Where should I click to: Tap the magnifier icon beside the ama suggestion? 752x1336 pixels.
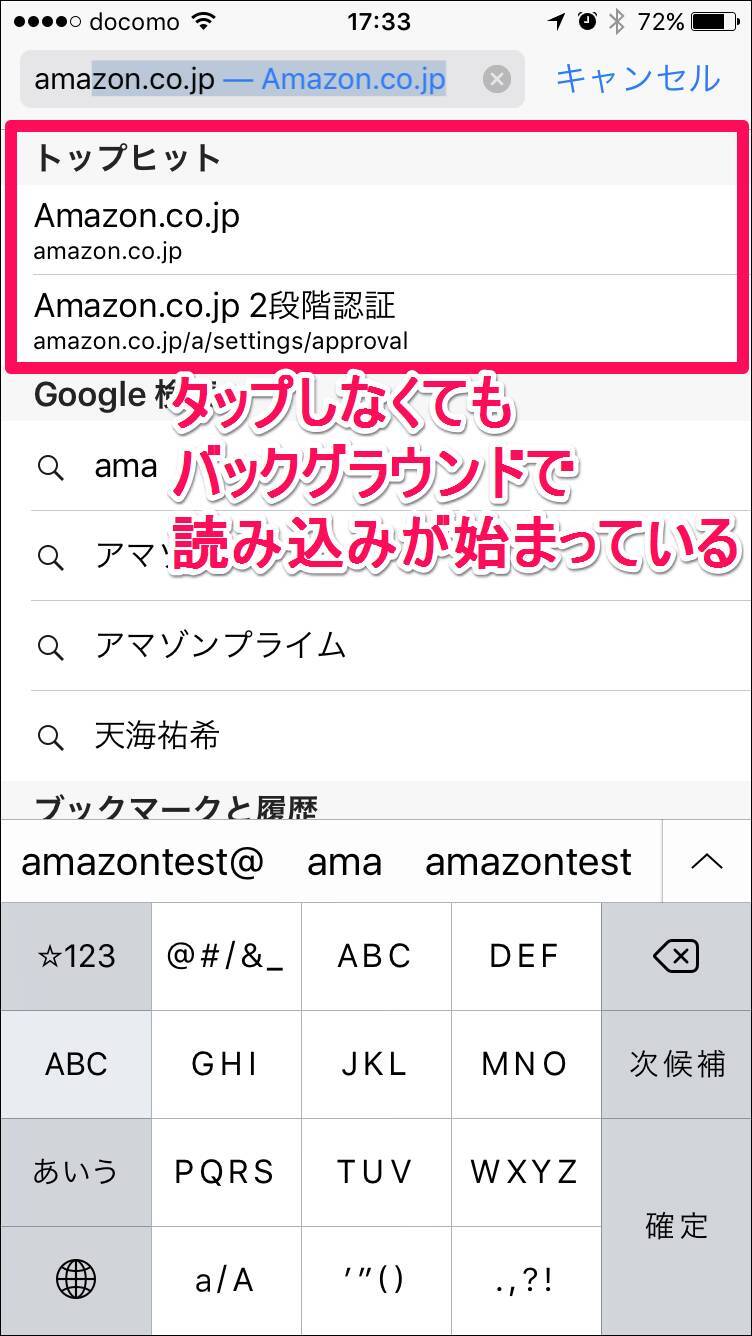pos(51,467)
